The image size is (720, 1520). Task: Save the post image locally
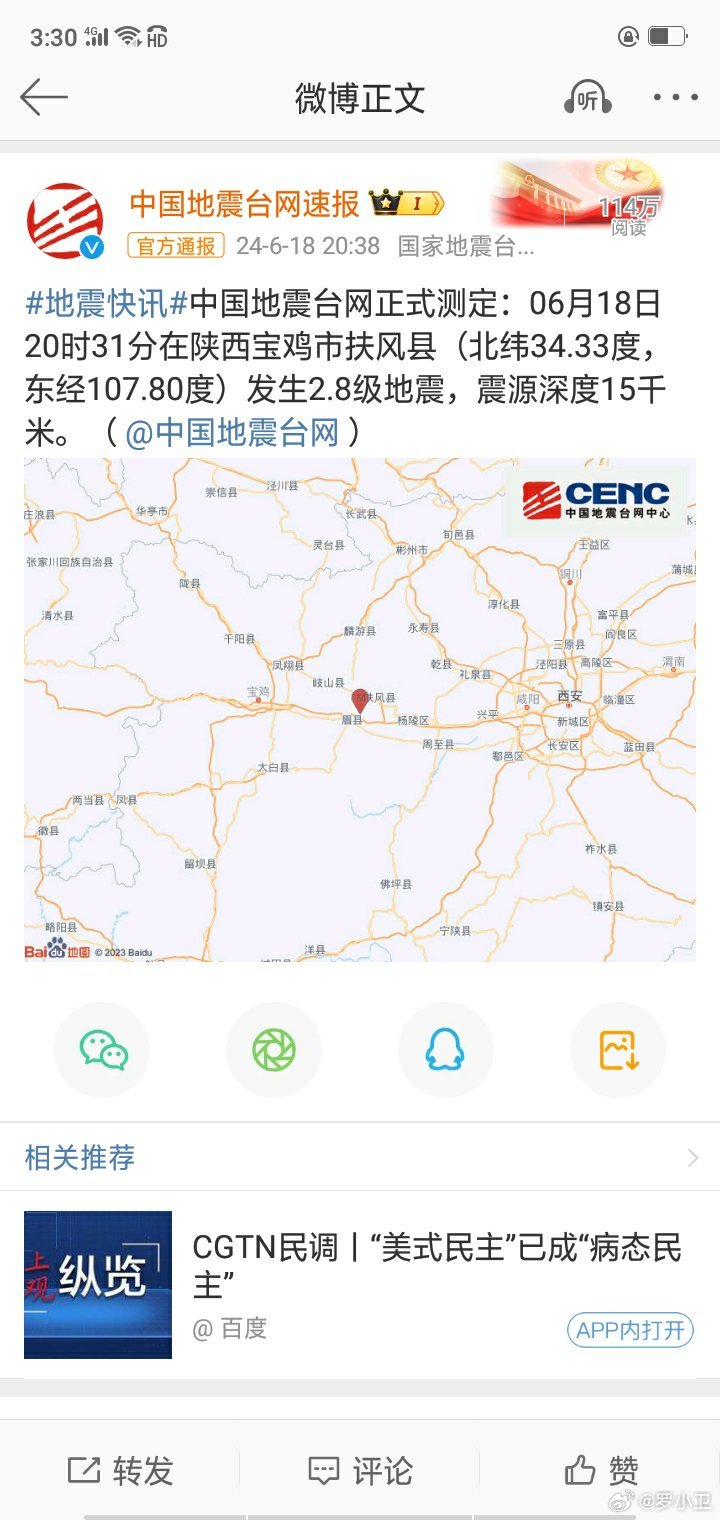click(618, 1050)
